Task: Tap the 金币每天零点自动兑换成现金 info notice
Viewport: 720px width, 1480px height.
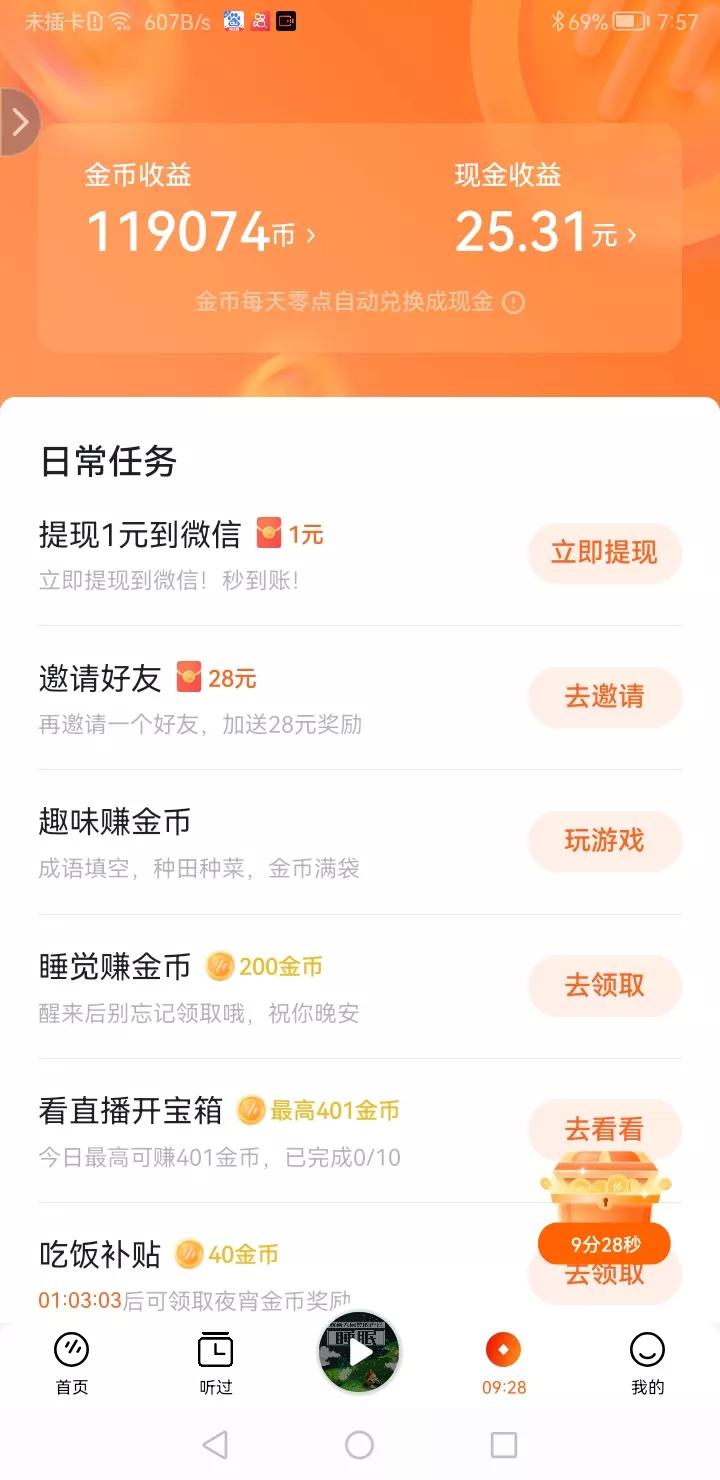Action: pyautogui.click(x=357, y=301)
